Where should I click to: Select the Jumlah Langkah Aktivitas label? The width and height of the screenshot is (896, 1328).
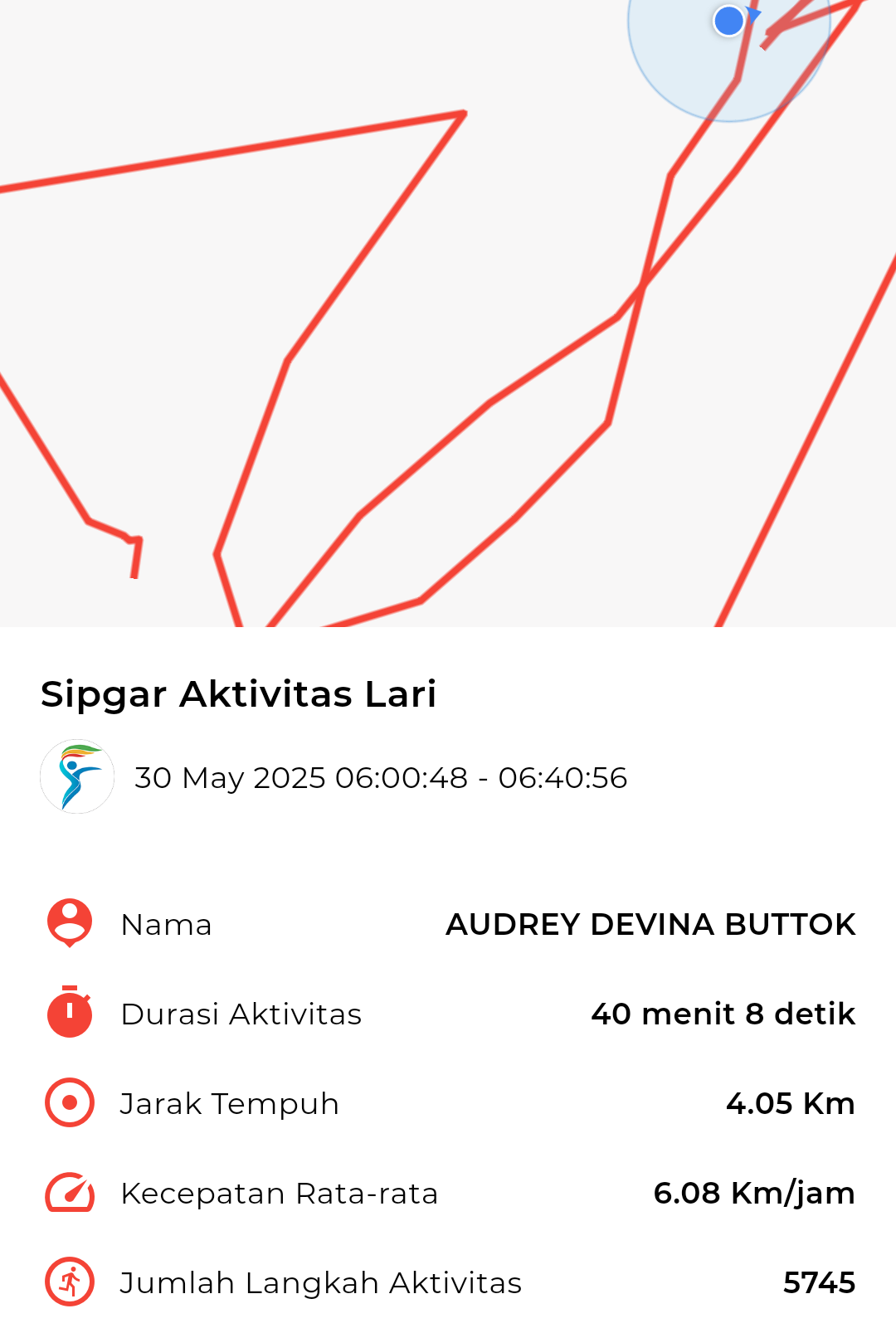coord(321,1282)
